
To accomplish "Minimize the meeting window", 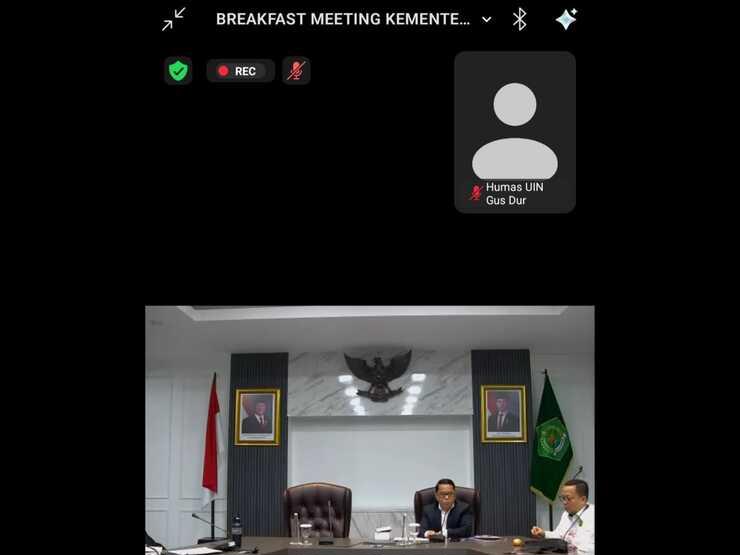I will 174,19.
